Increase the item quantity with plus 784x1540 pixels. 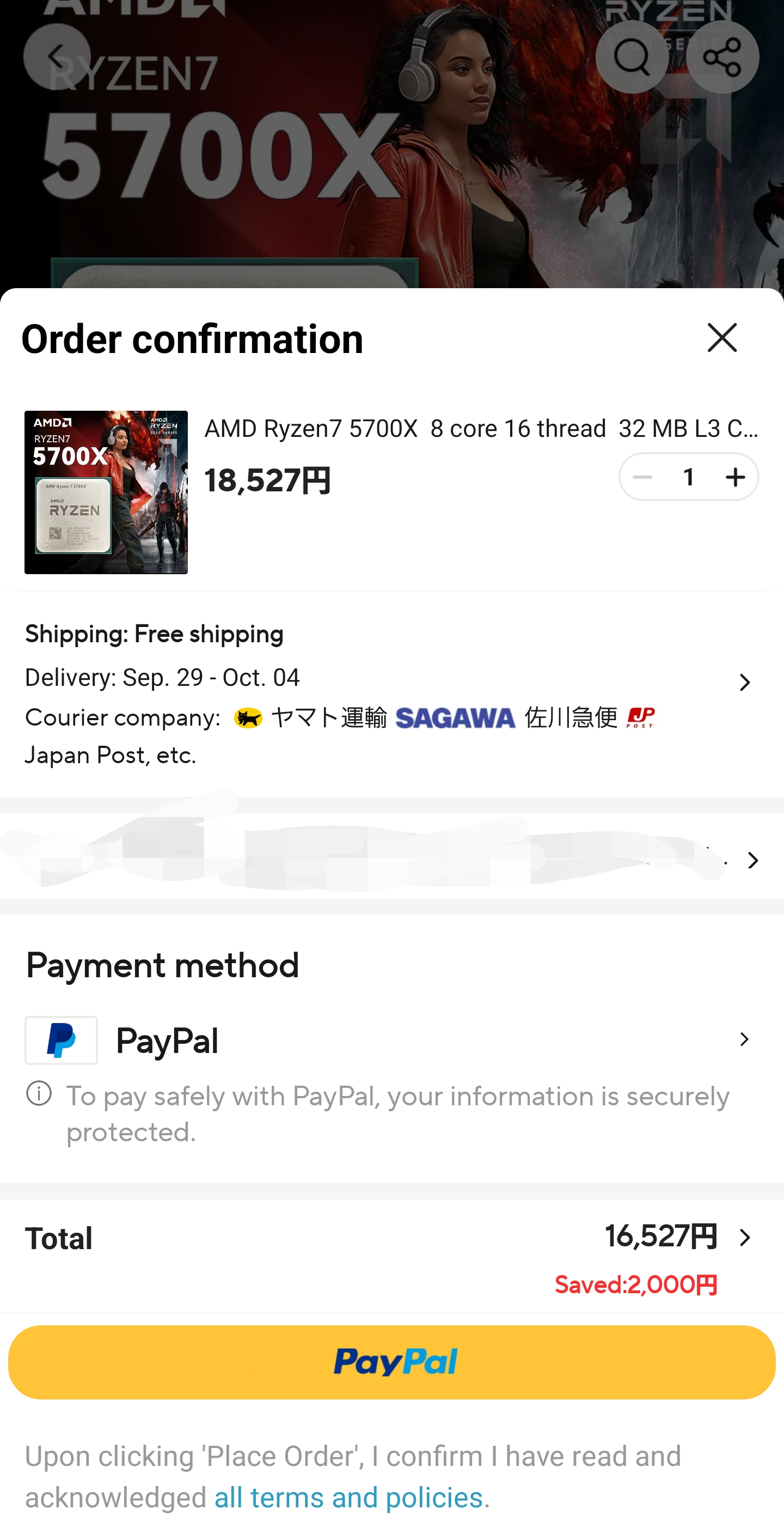[x=735, y=477]
